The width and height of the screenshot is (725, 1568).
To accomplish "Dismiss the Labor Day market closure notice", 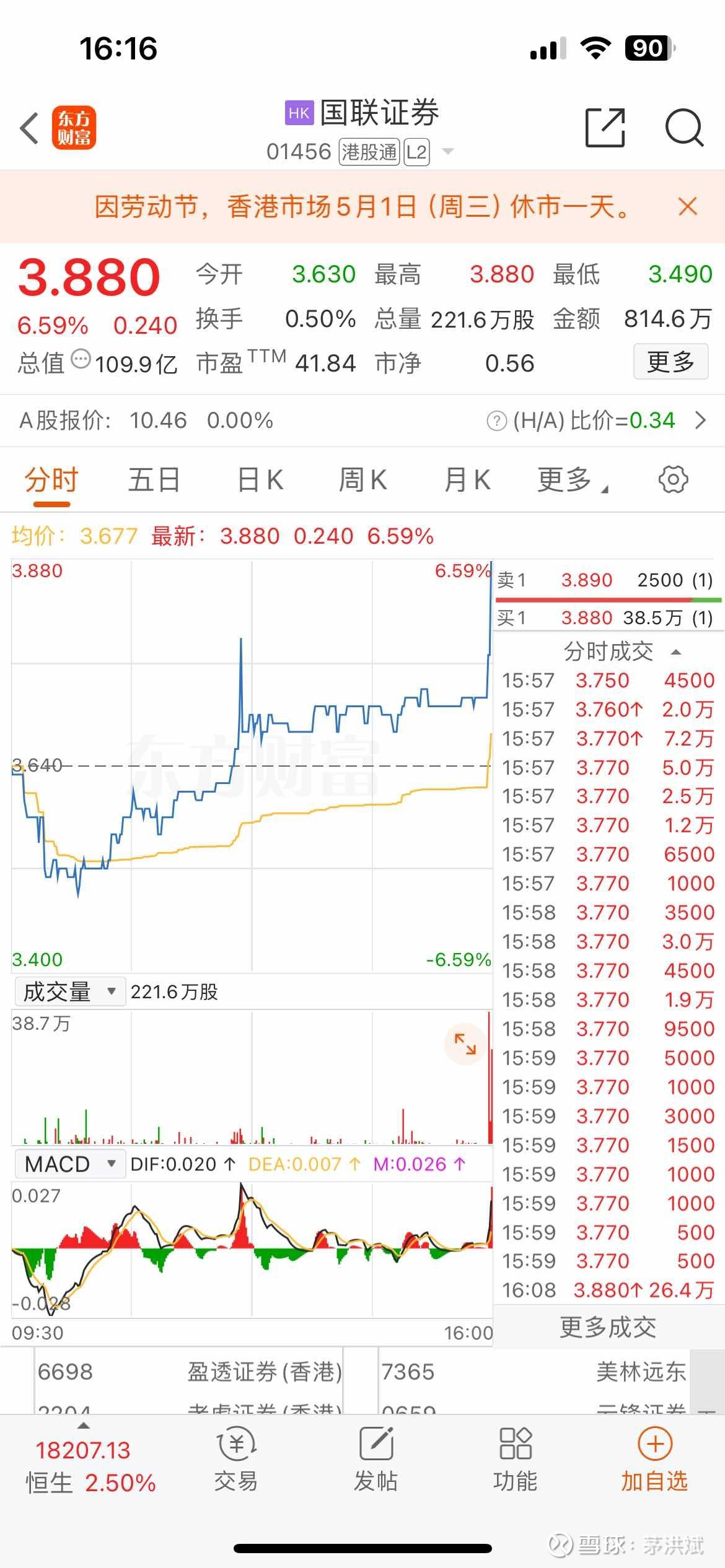I will [688, 206].
